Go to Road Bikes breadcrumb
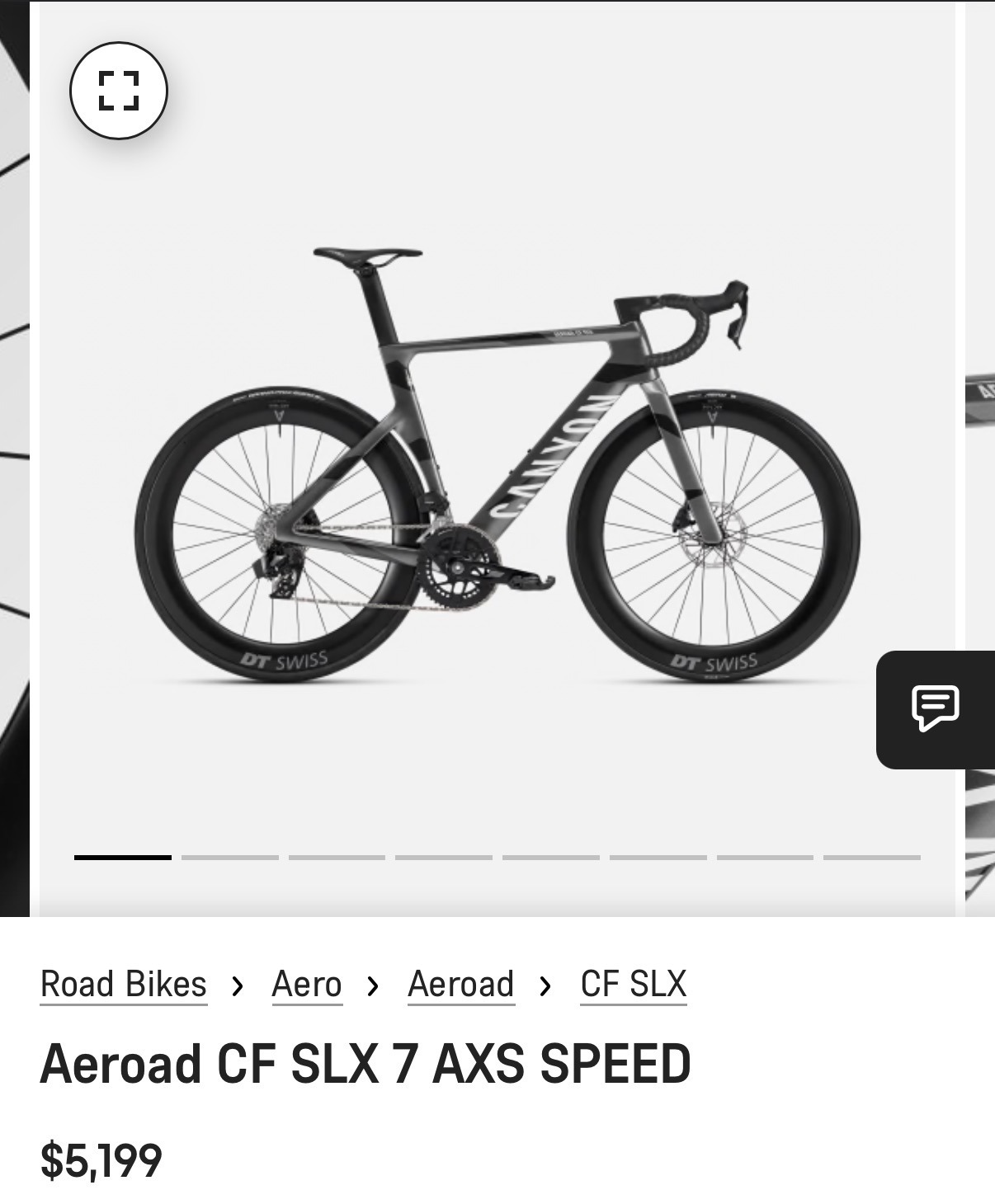 point(124,985)
